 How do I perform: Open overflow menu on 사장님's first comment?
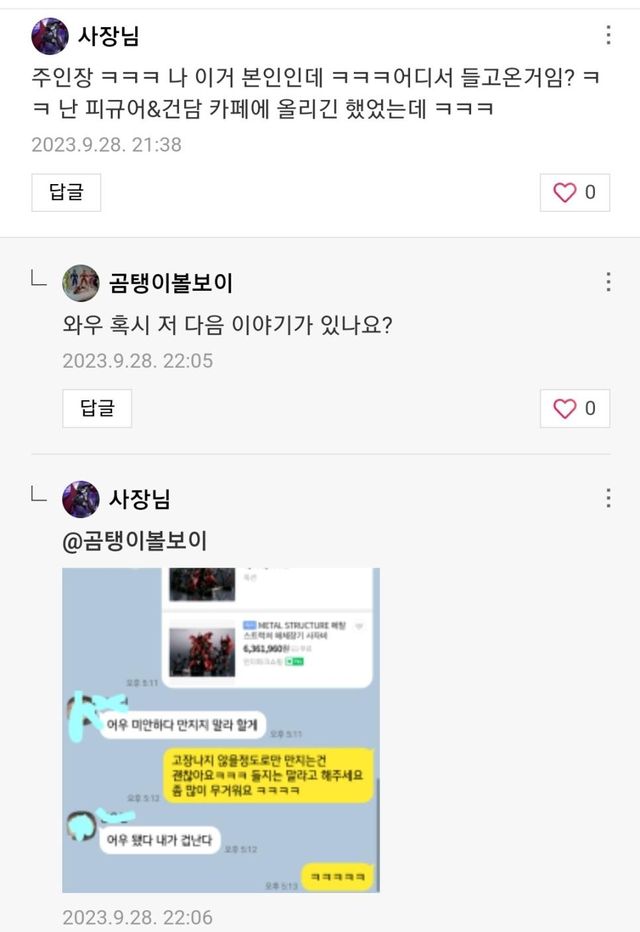[608, 36]
